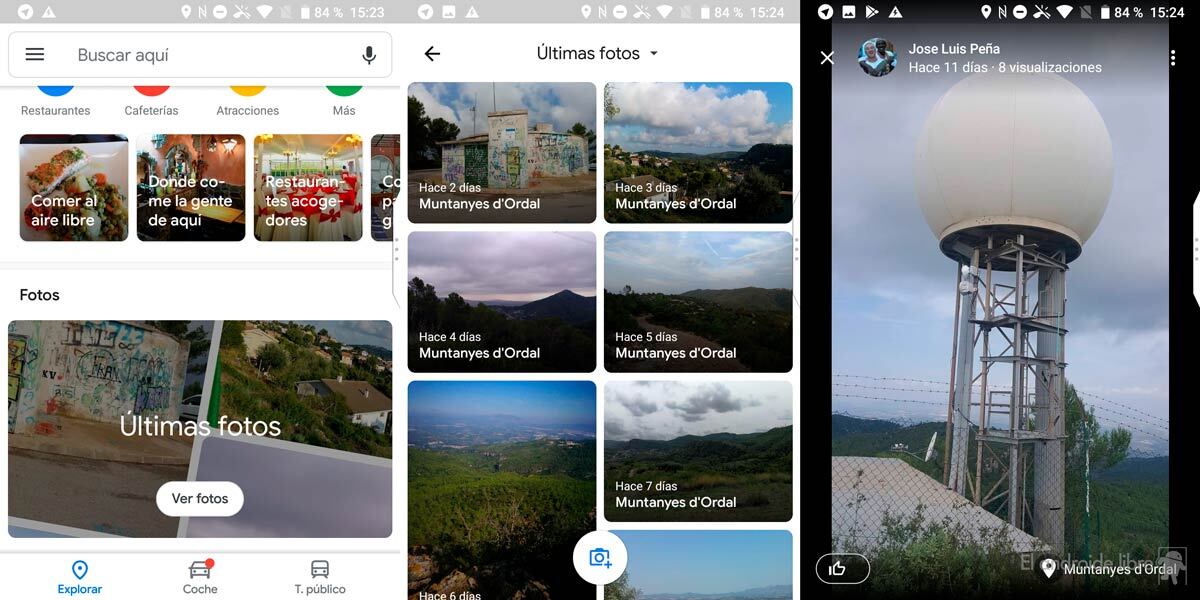The width and height of the screenshot is (1200, 600).
Task: Open the photo from Hace 2 días
Action: tap(501, 152)
